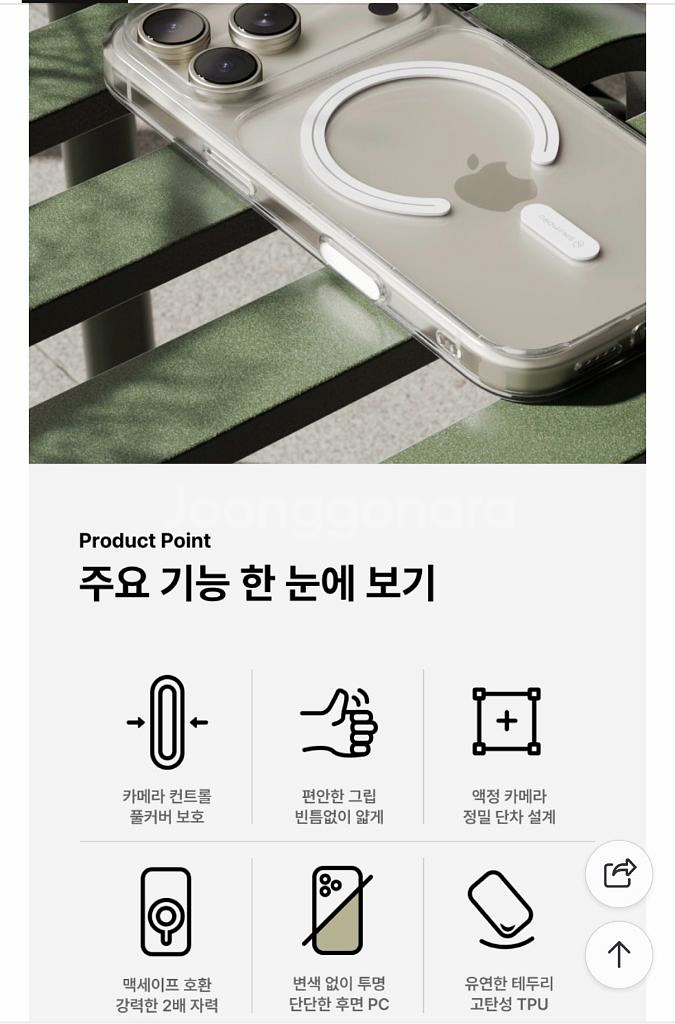675x1024 pixels.
Task: Tap the floating share button
Action: (619, 874)
